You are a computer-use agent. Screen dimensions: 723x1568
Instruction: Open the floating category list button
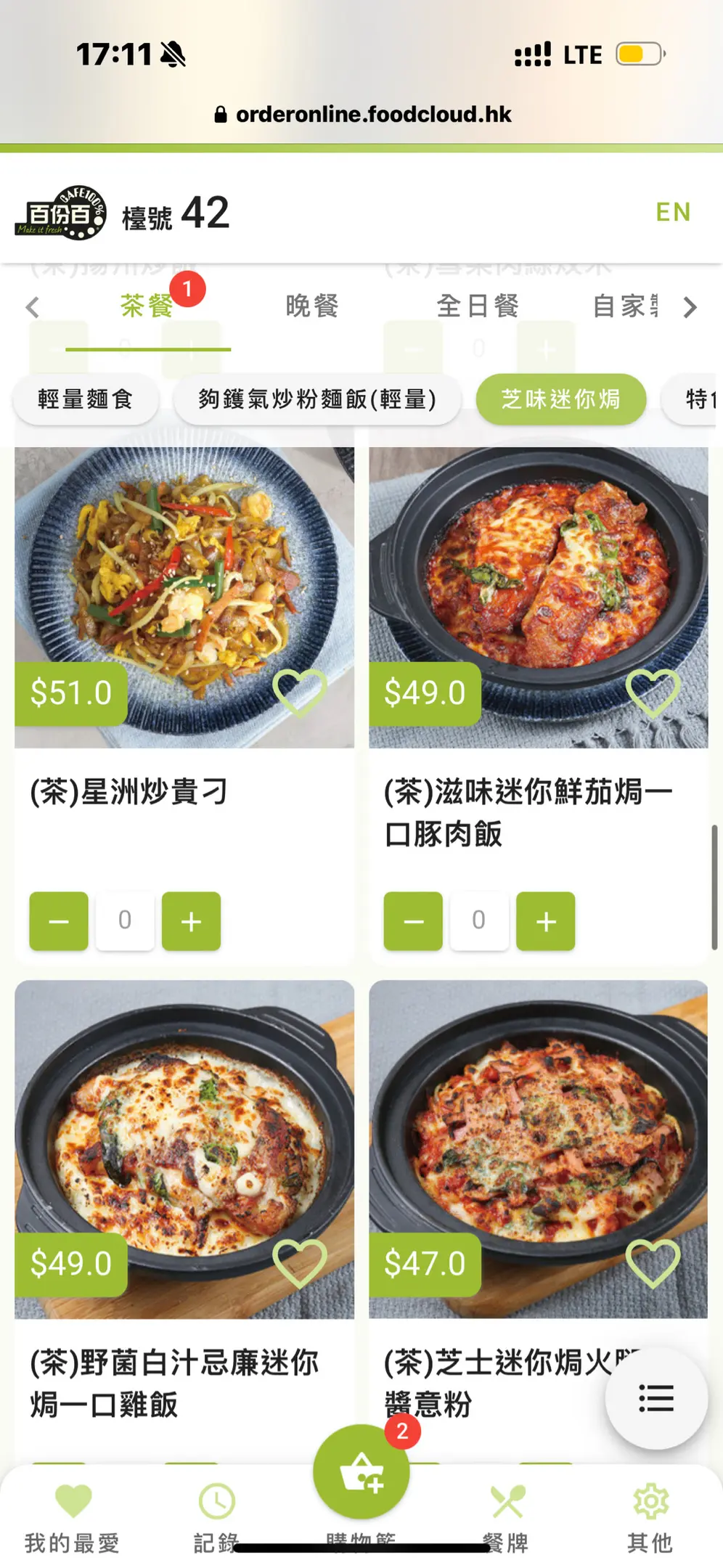pyautogui.click(x=656, y=1398)
